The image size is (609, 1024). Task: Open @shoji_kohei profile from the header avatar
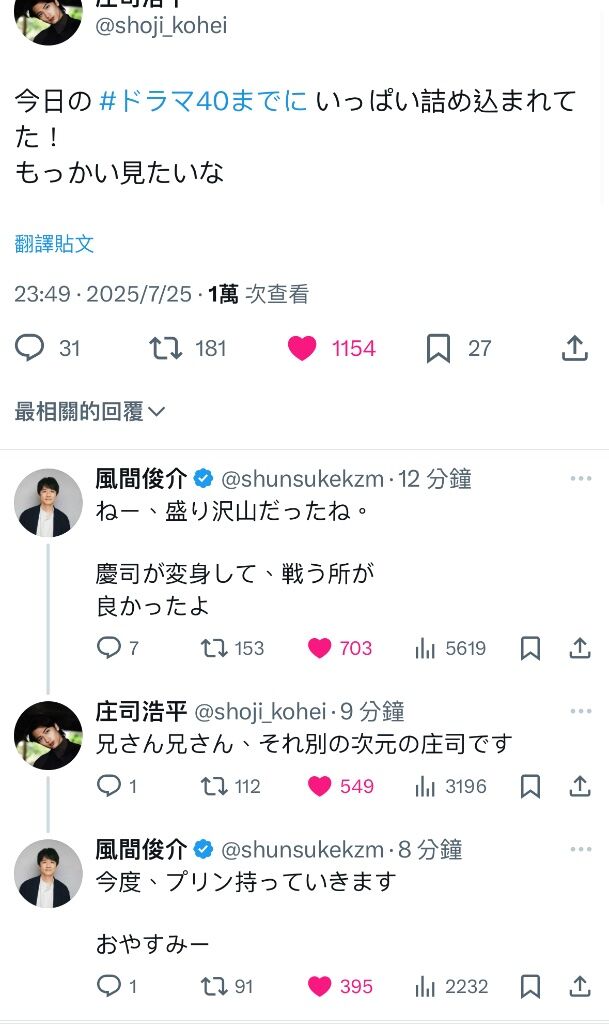tap(48, 20)
